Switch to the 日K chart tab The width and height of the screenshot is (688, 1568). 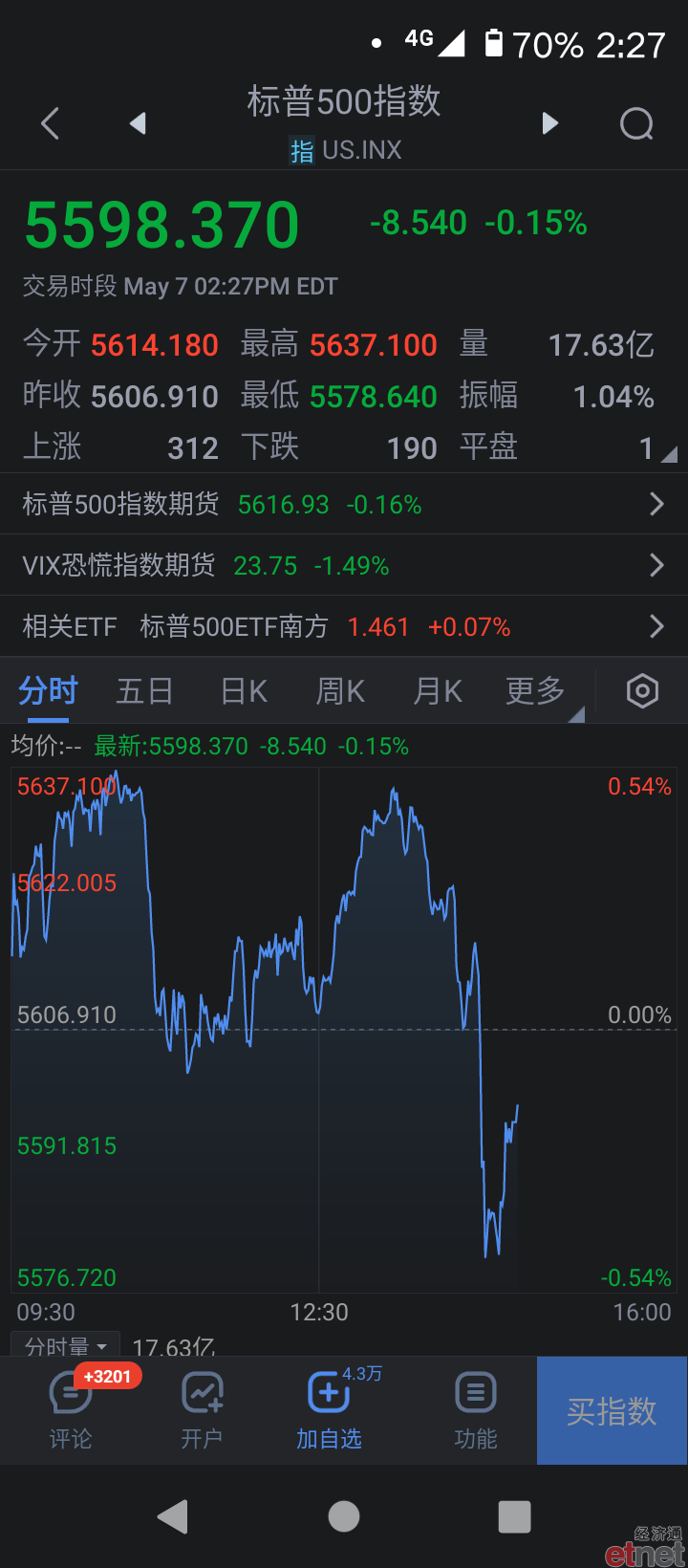pos(244,690)
